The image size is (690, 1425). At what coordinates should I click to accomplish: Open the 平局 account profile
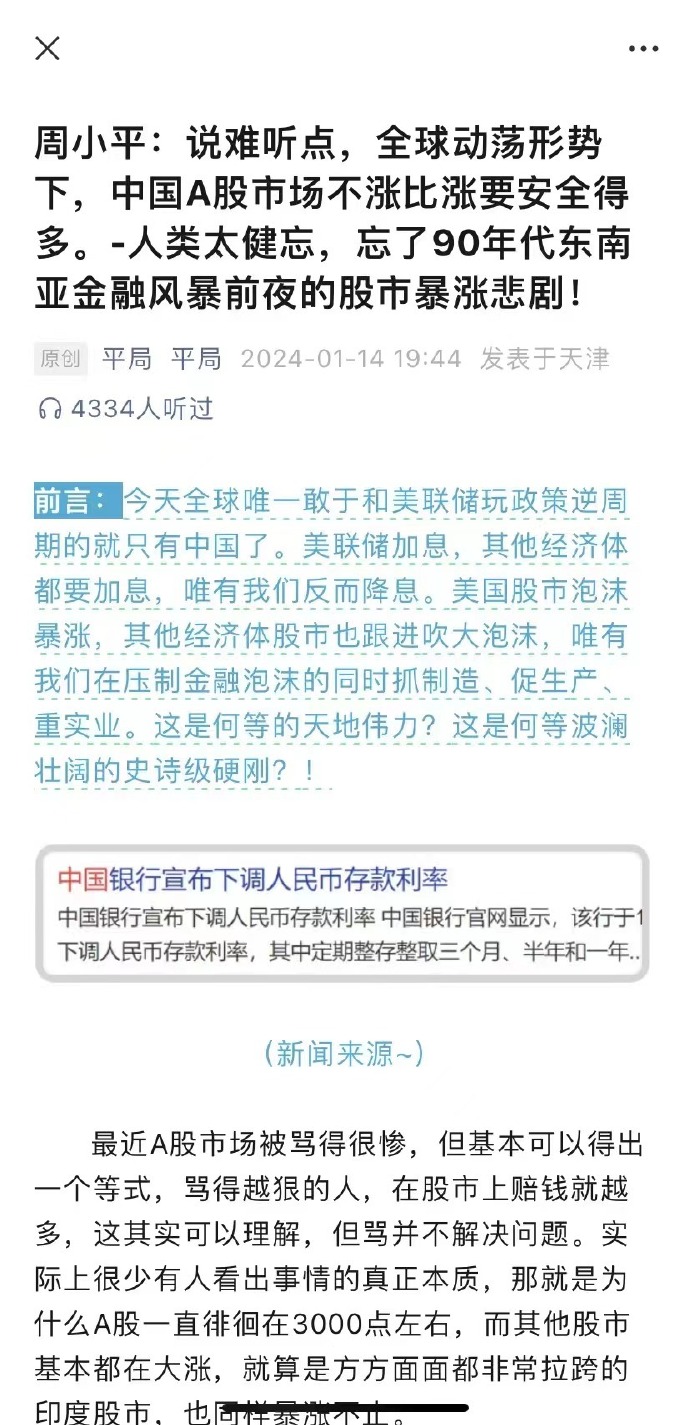tap(196, 359)
